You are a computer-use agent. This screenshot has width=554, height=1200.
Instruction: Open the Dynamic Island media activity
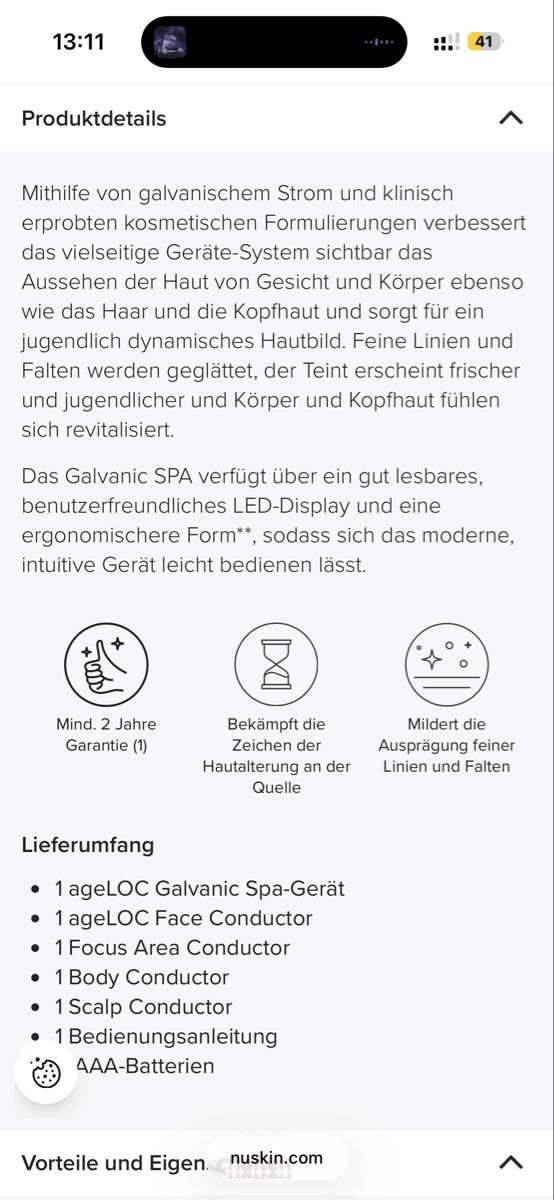(274, 42)
